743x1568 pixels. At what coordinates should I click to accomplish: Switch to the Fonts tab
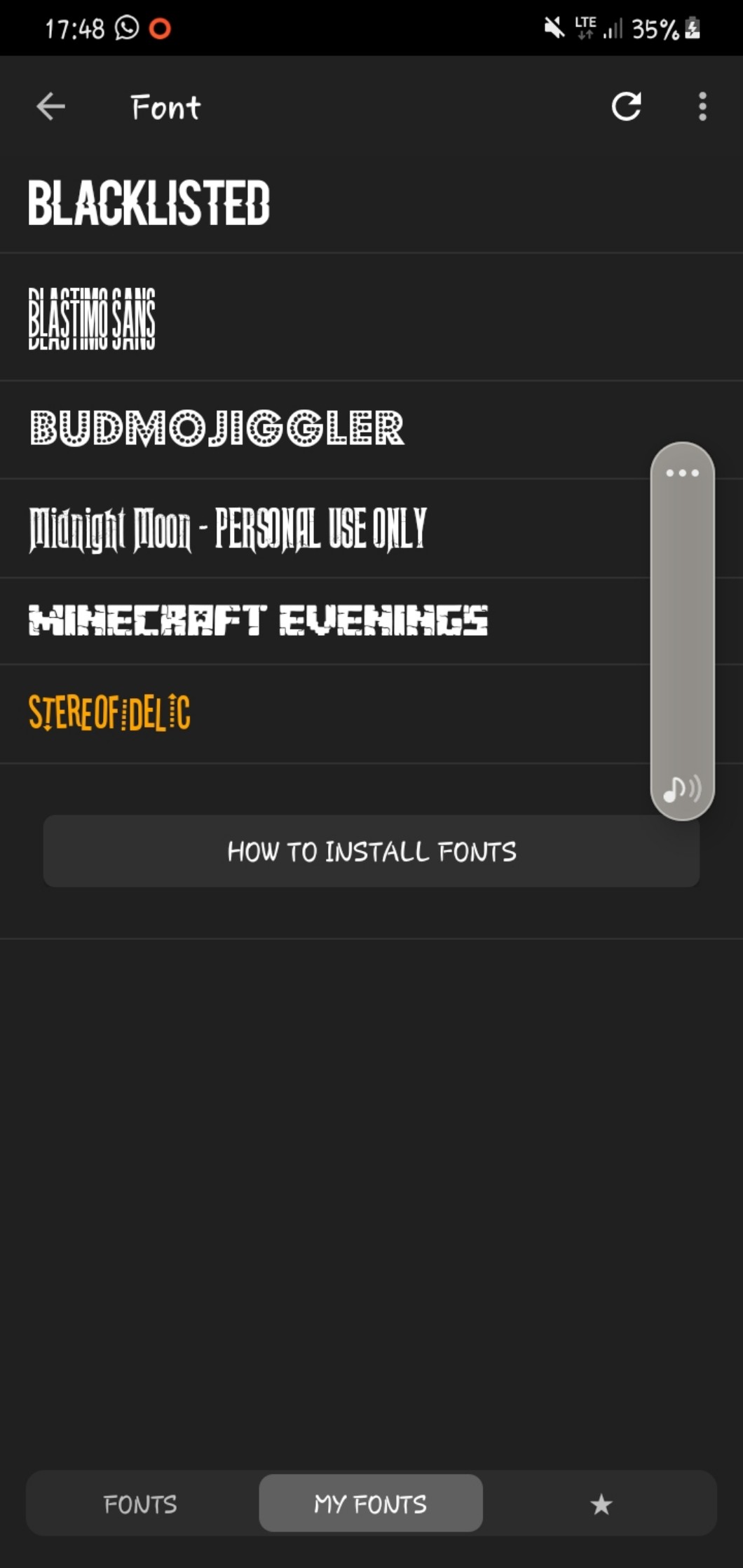(x=140, y=1504)
